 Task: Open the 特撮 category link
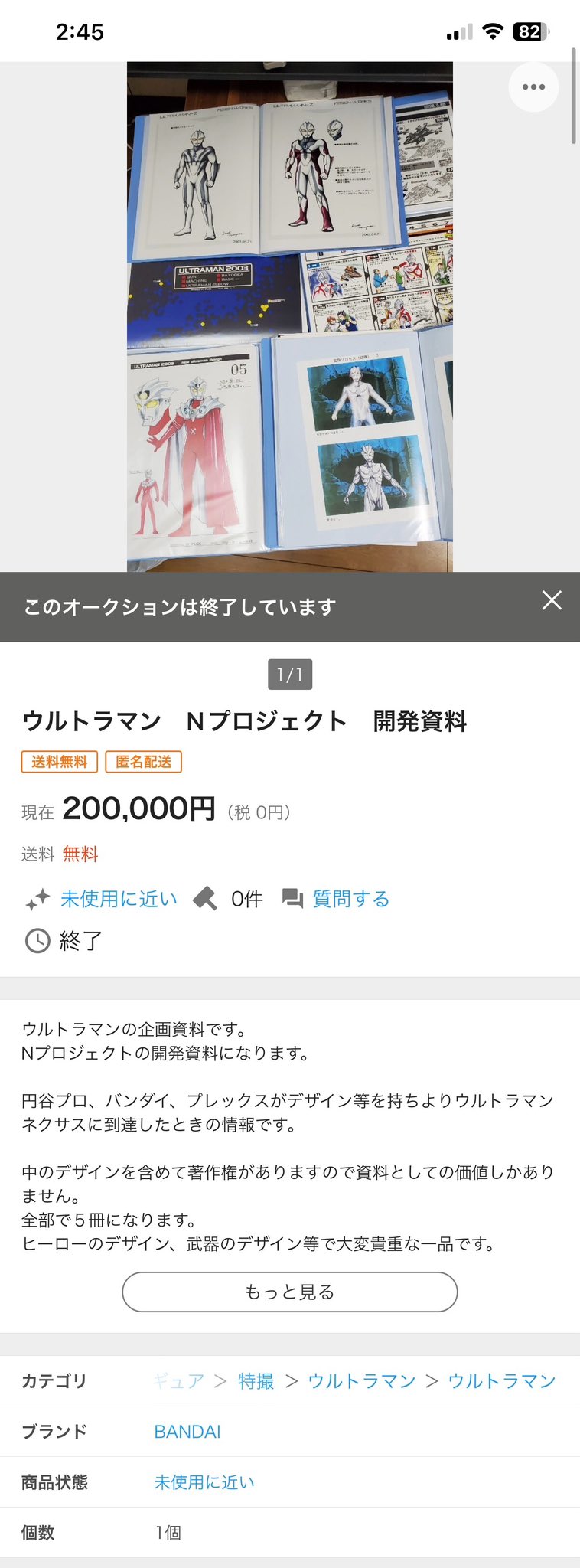coord(256,1381)
